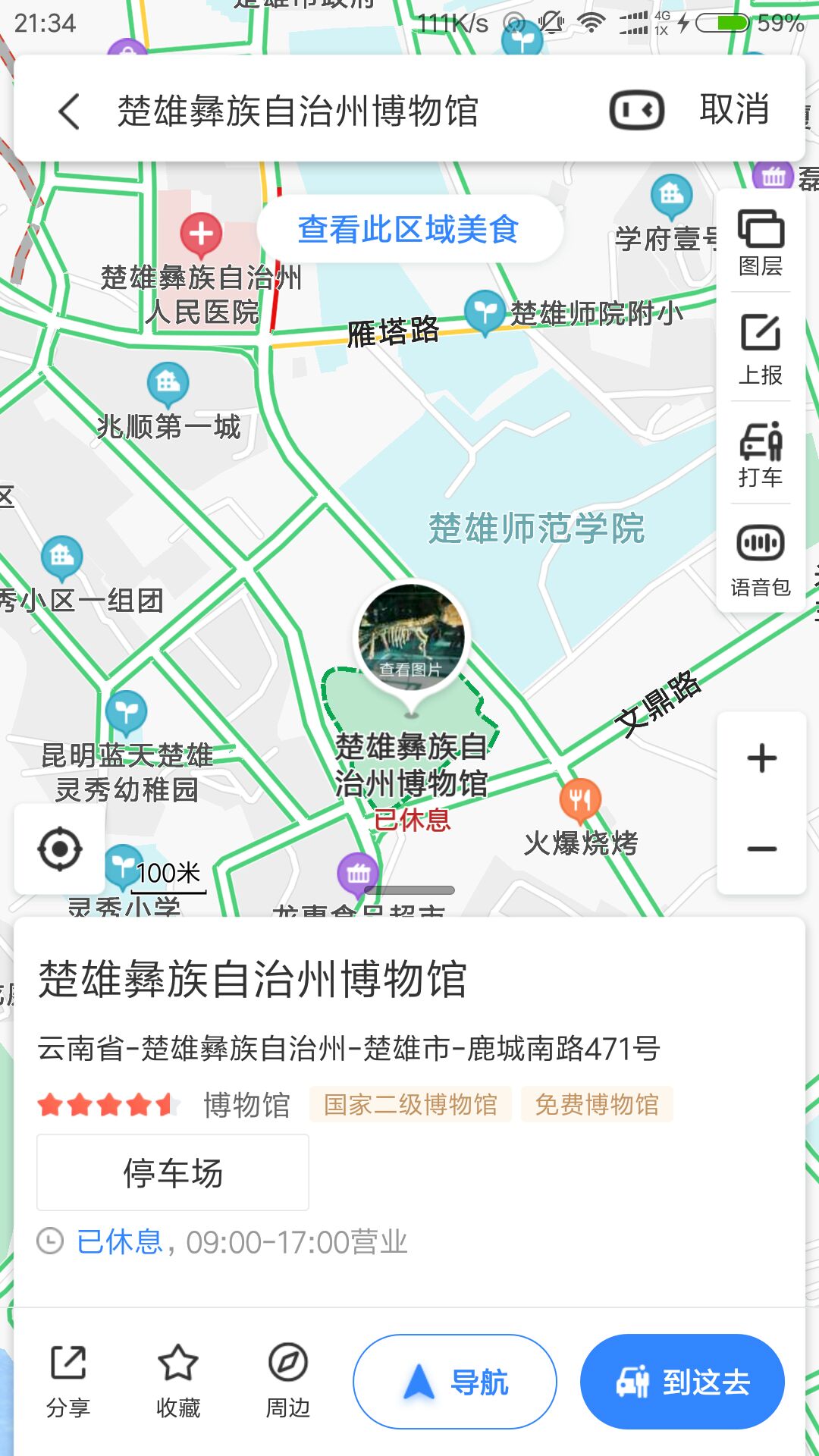Go back using the top arrow
819x1456 pixels.
(x=69, y=111)
